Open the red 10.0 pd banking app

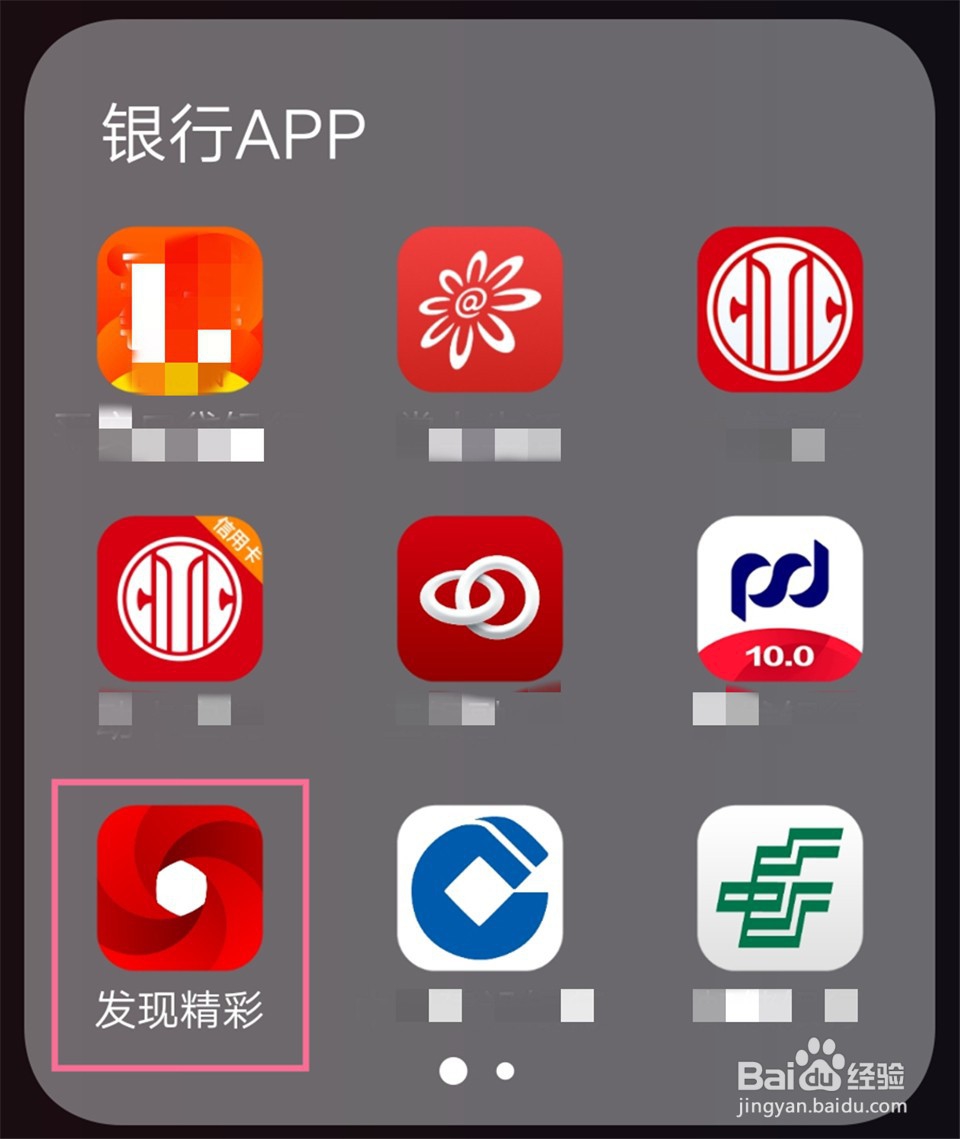coord(780,600)
